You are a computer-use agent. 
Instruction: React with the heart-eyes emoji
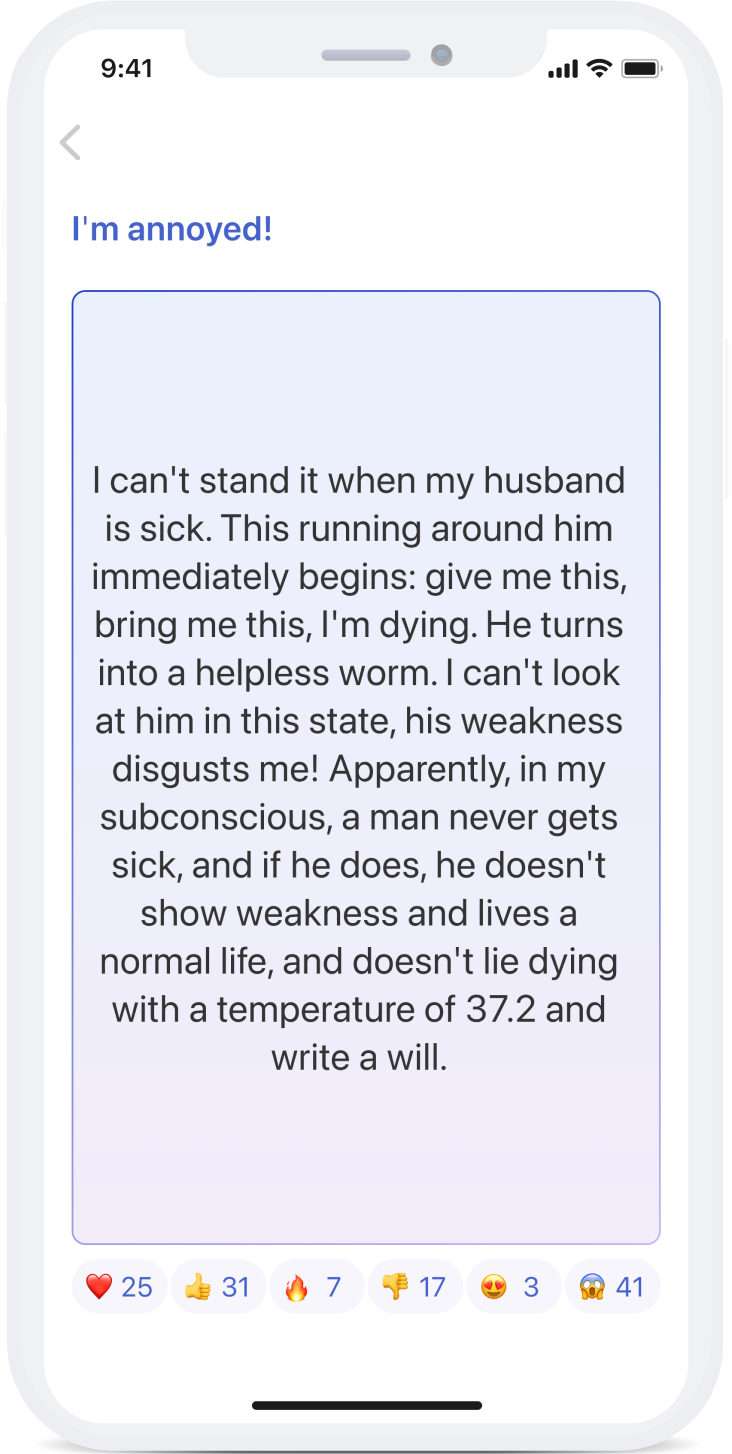[x=512, y=1286]
